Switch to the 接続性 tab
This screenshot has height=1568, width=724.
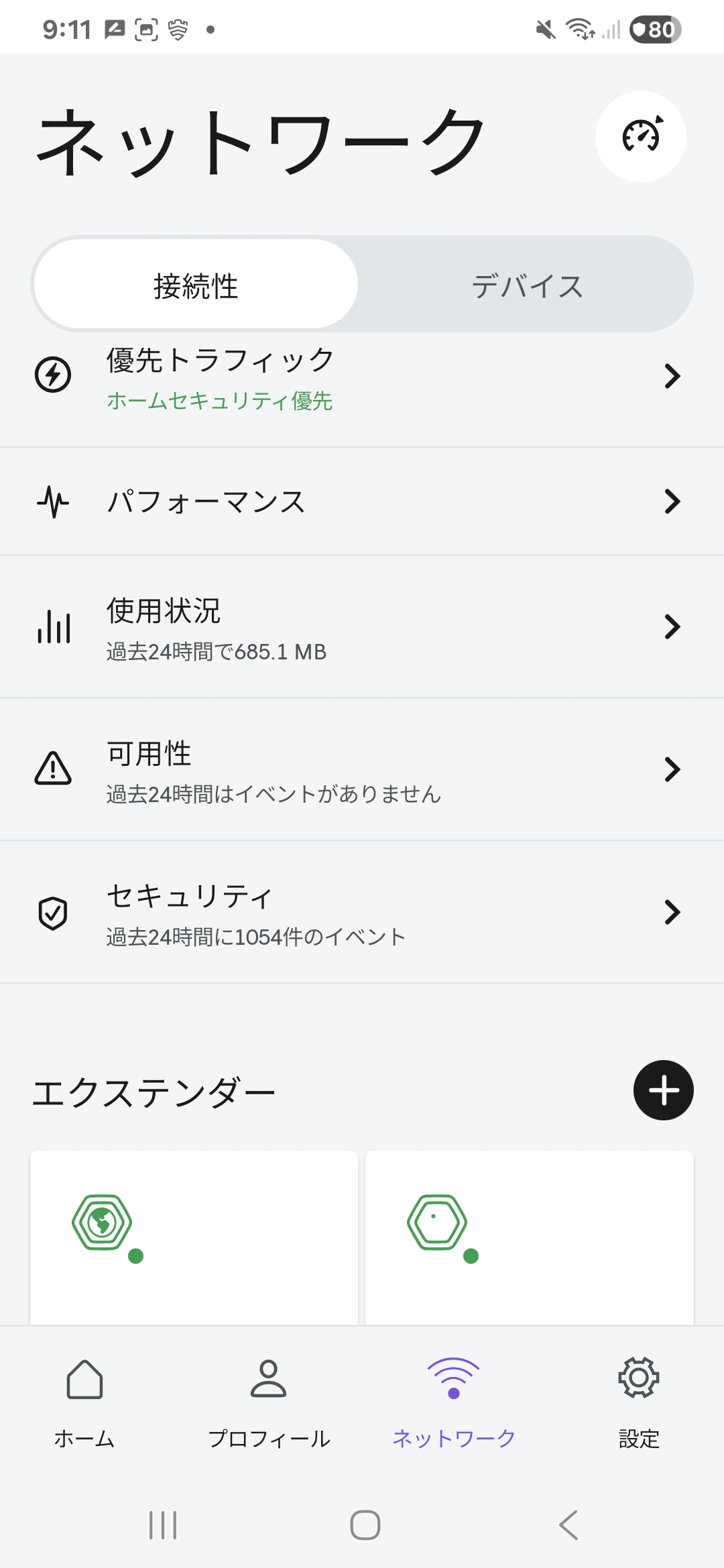195,284
